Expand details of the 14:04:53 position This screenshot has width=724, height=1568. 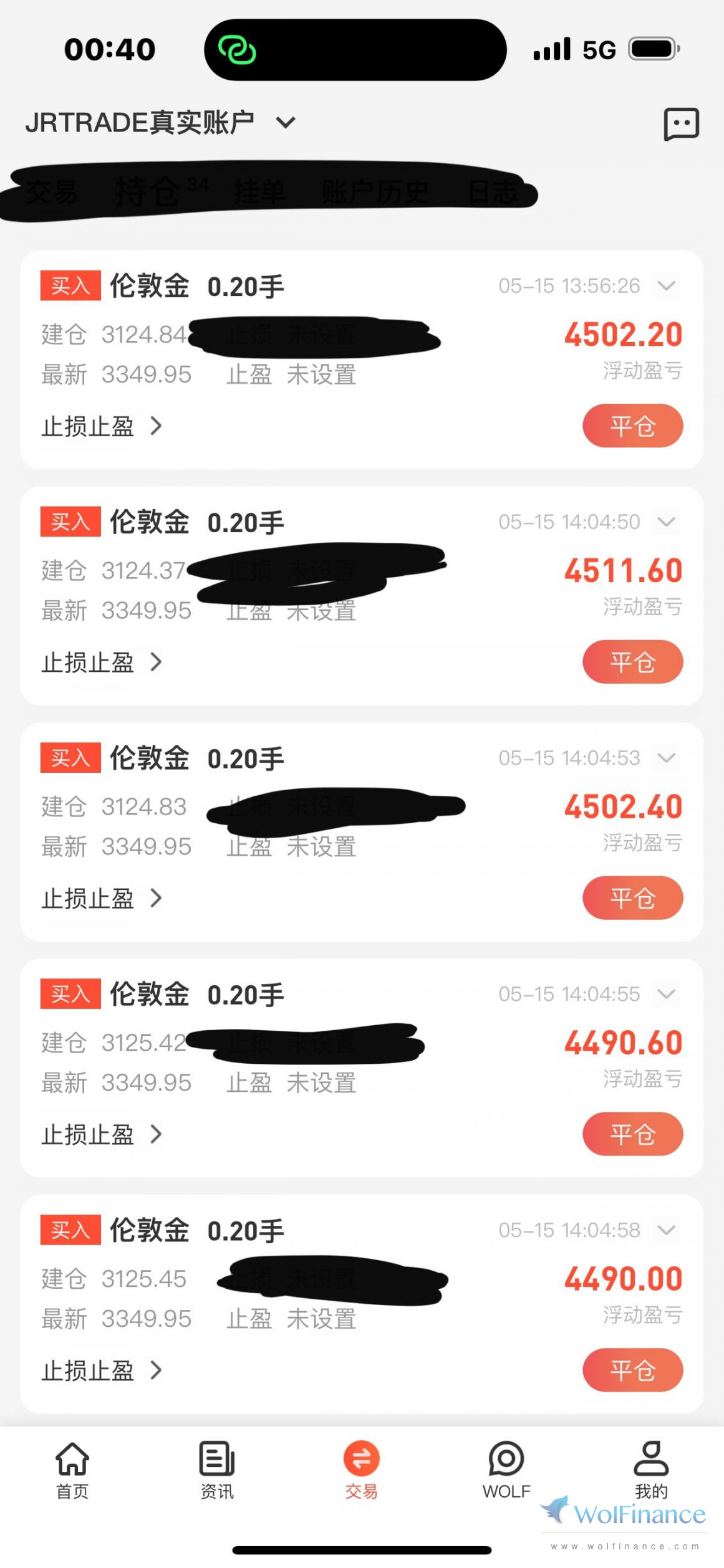[667, 758]
